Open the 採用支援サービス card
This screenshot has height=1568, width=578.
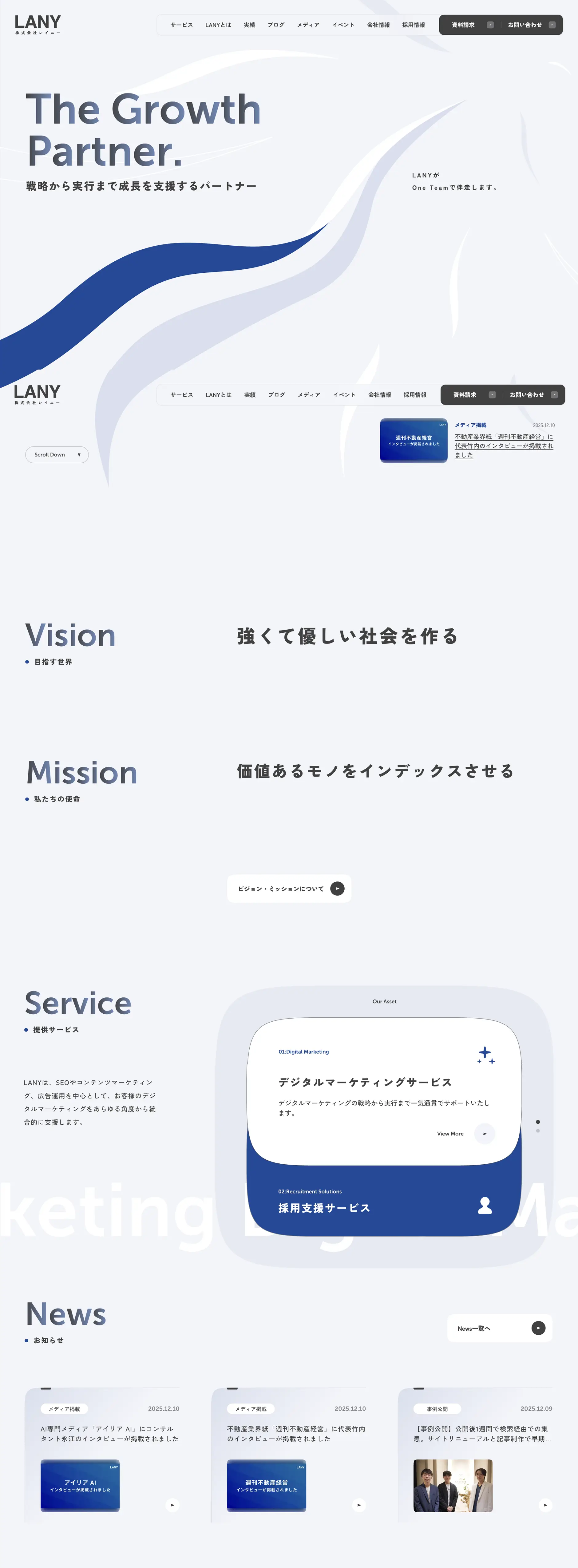coord(384,1207)
